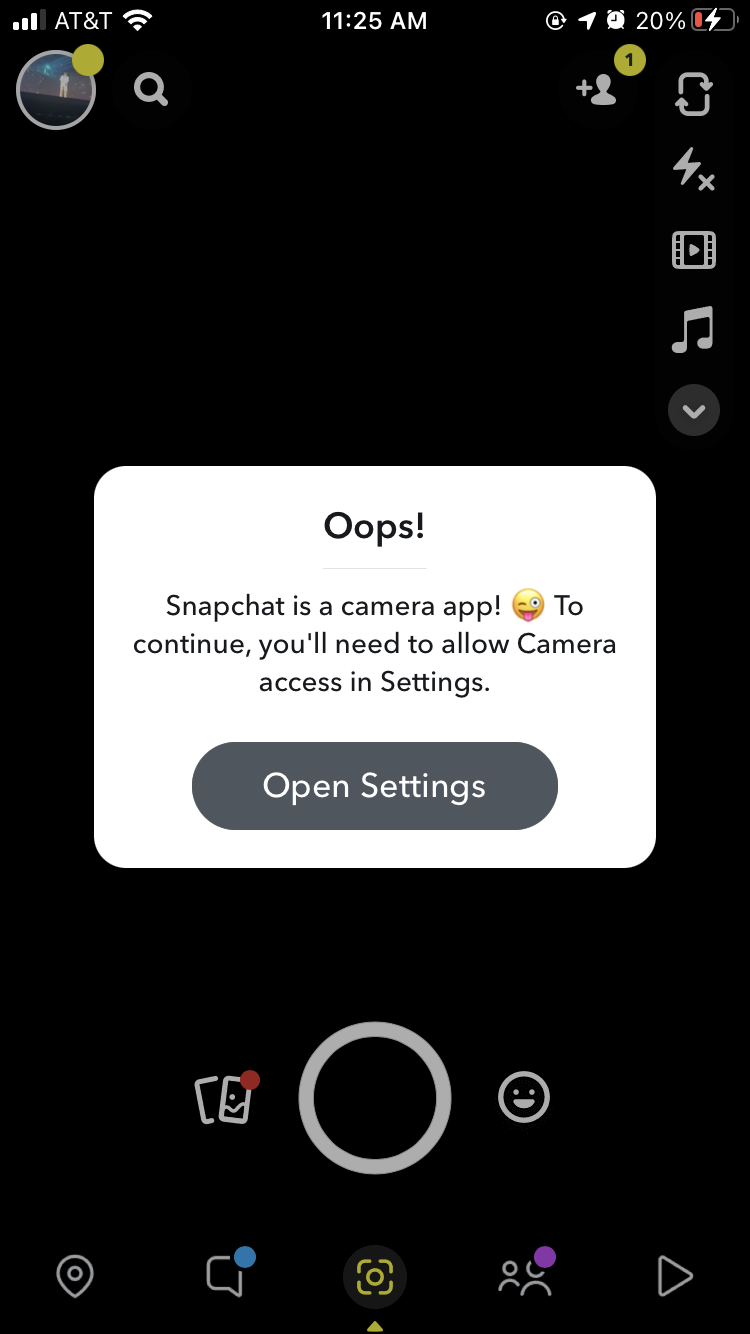The image size is (750, 1334).
Task: Expand more camera tools with the chevron
Action: tap(694, 410)
